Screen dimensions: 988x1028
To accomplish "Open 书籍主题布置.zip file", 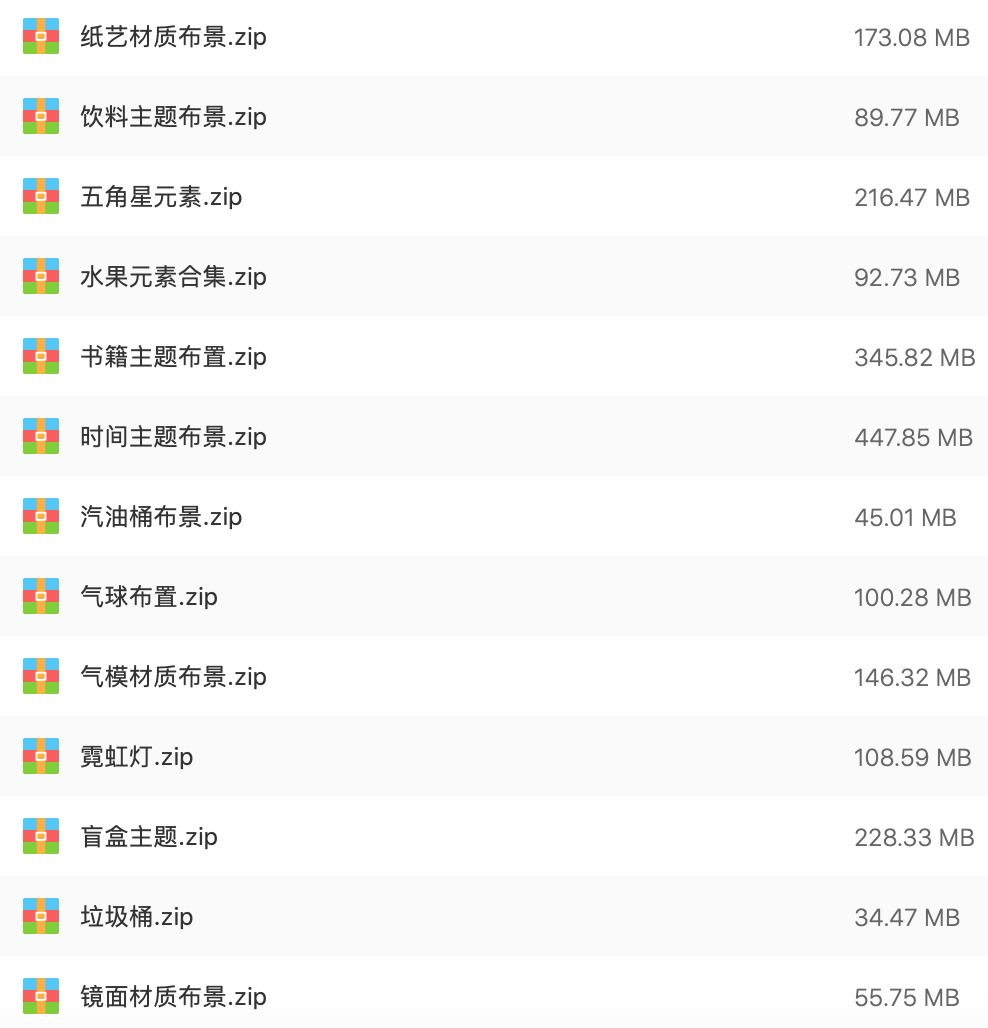I will coord(494,357).
